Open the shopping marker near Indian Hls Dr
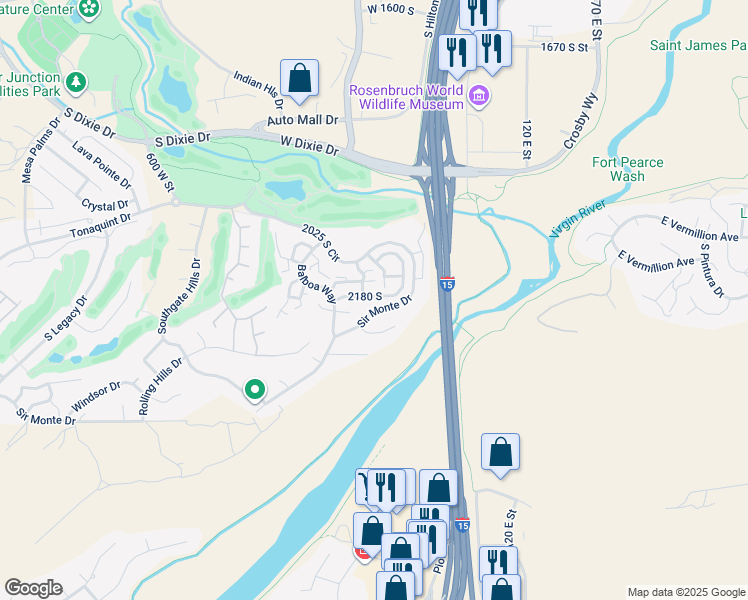The height and width of the screenshot is (600, 748). coord(299,77)
